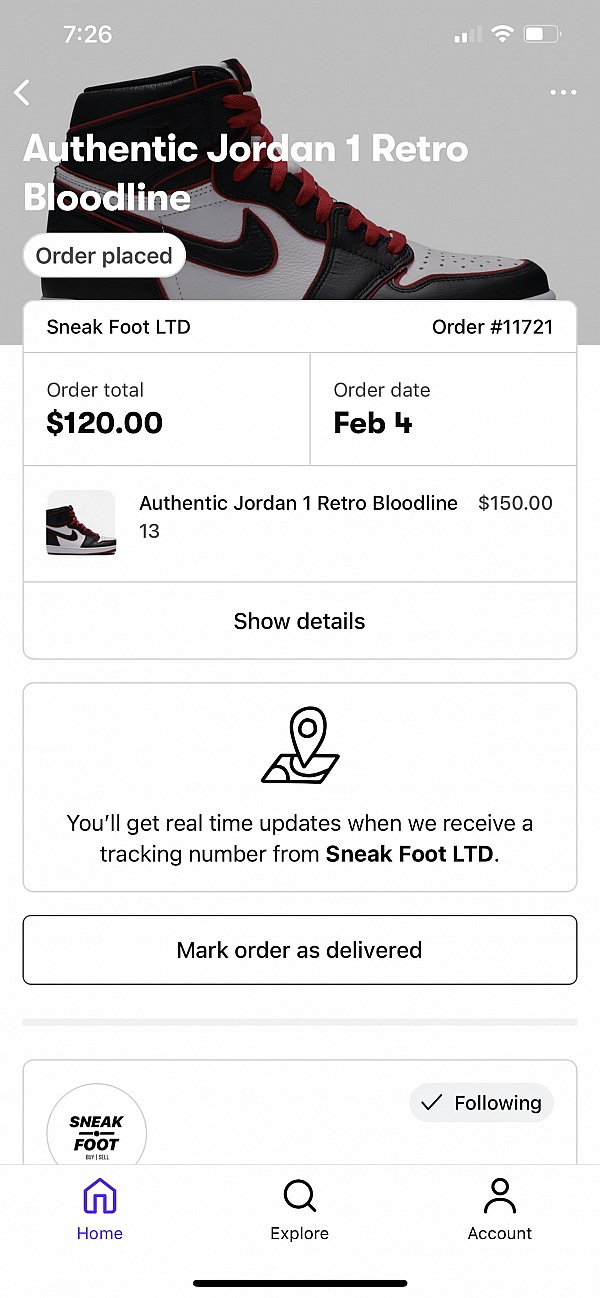The height and width of the screenshot is (1298, 600).
Task: Open the three-dot overflow menu
Action: (x=563, y=93)
